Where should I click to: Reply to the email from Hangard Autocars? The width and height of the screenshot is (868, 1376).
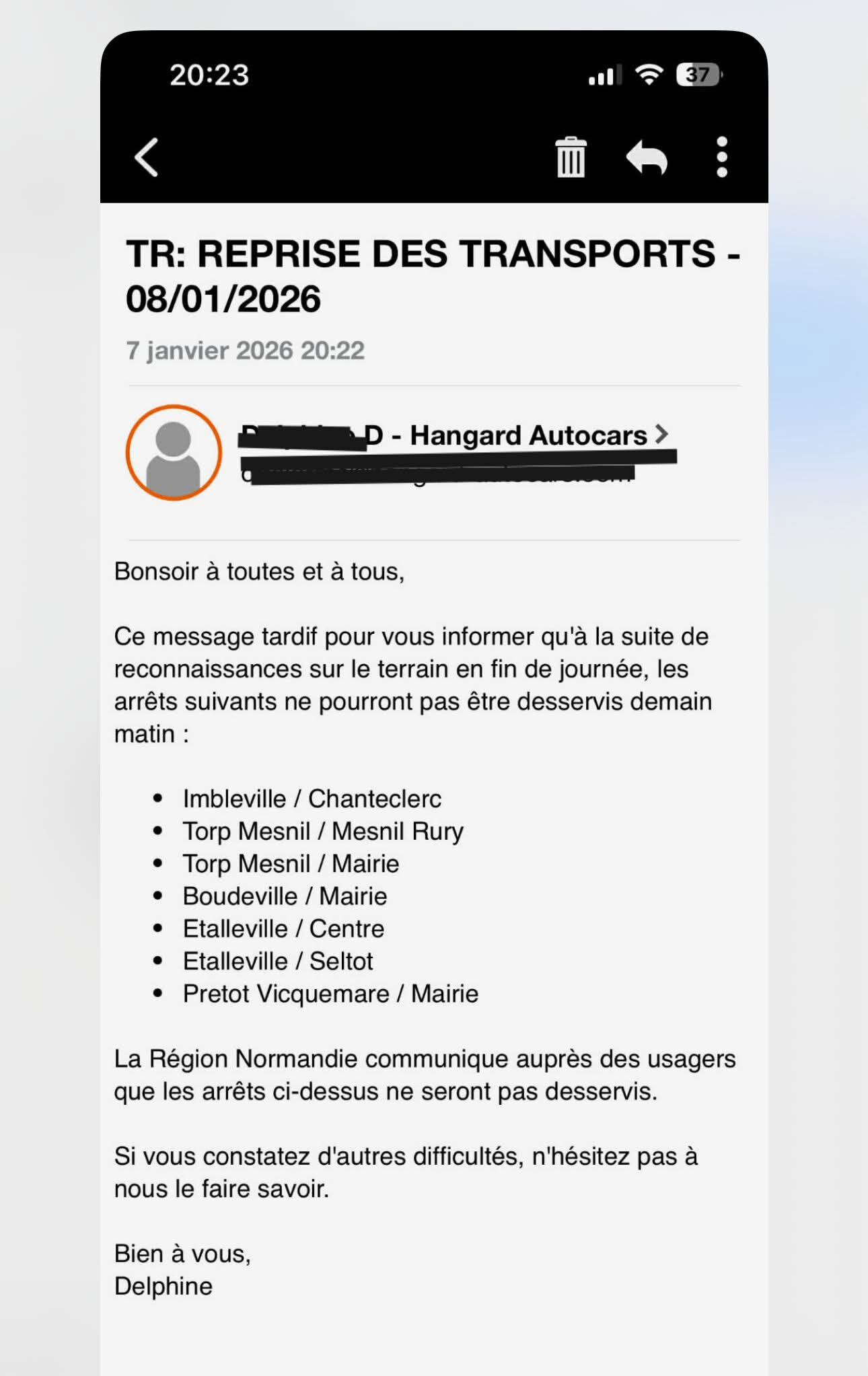(646, 157)
